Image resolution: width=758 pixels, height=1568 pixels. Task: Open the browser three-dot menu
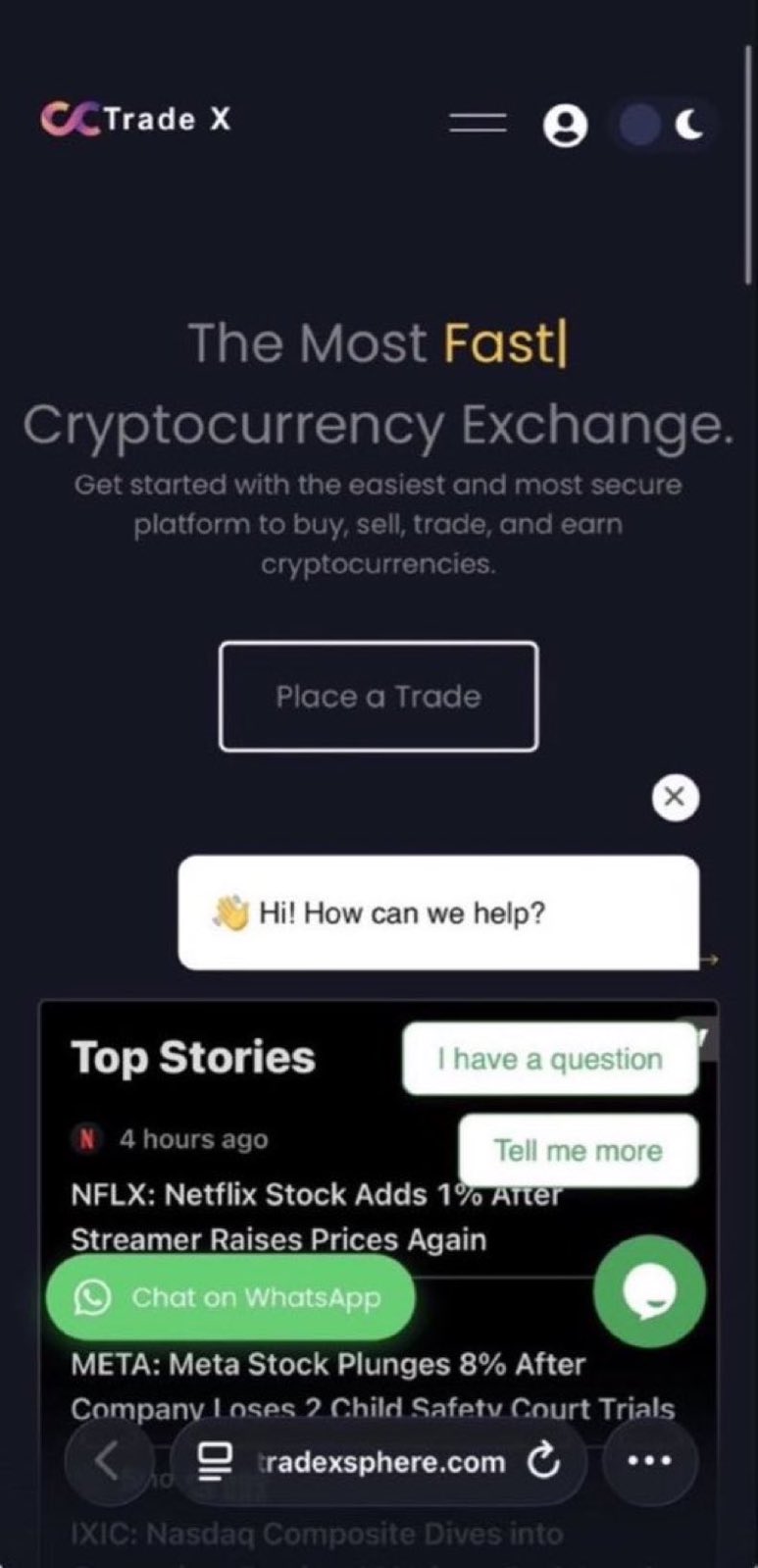[649, 1461]
